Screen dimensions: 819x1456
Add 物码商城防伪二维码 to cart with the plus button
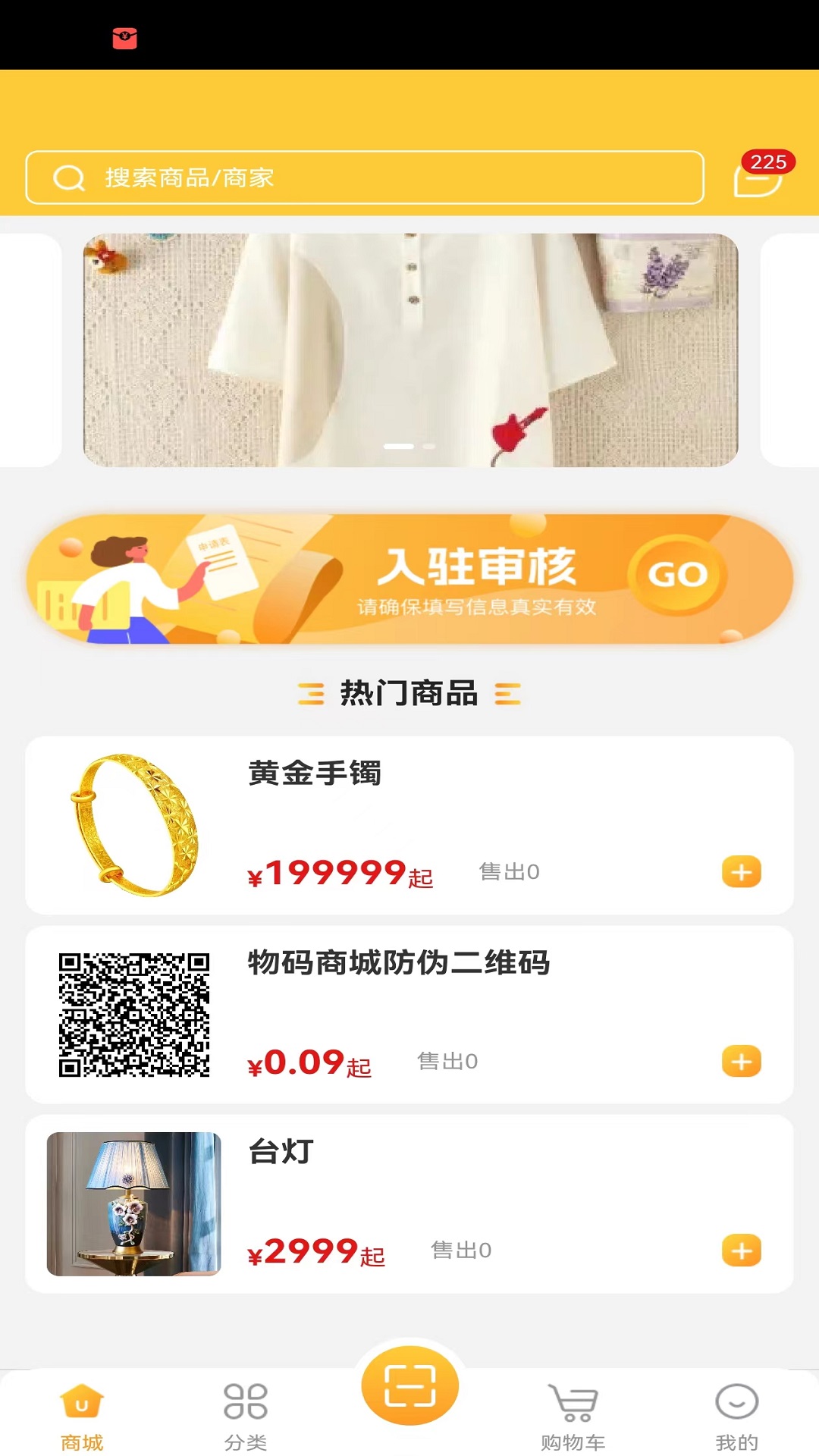[x=741, y=1061]
